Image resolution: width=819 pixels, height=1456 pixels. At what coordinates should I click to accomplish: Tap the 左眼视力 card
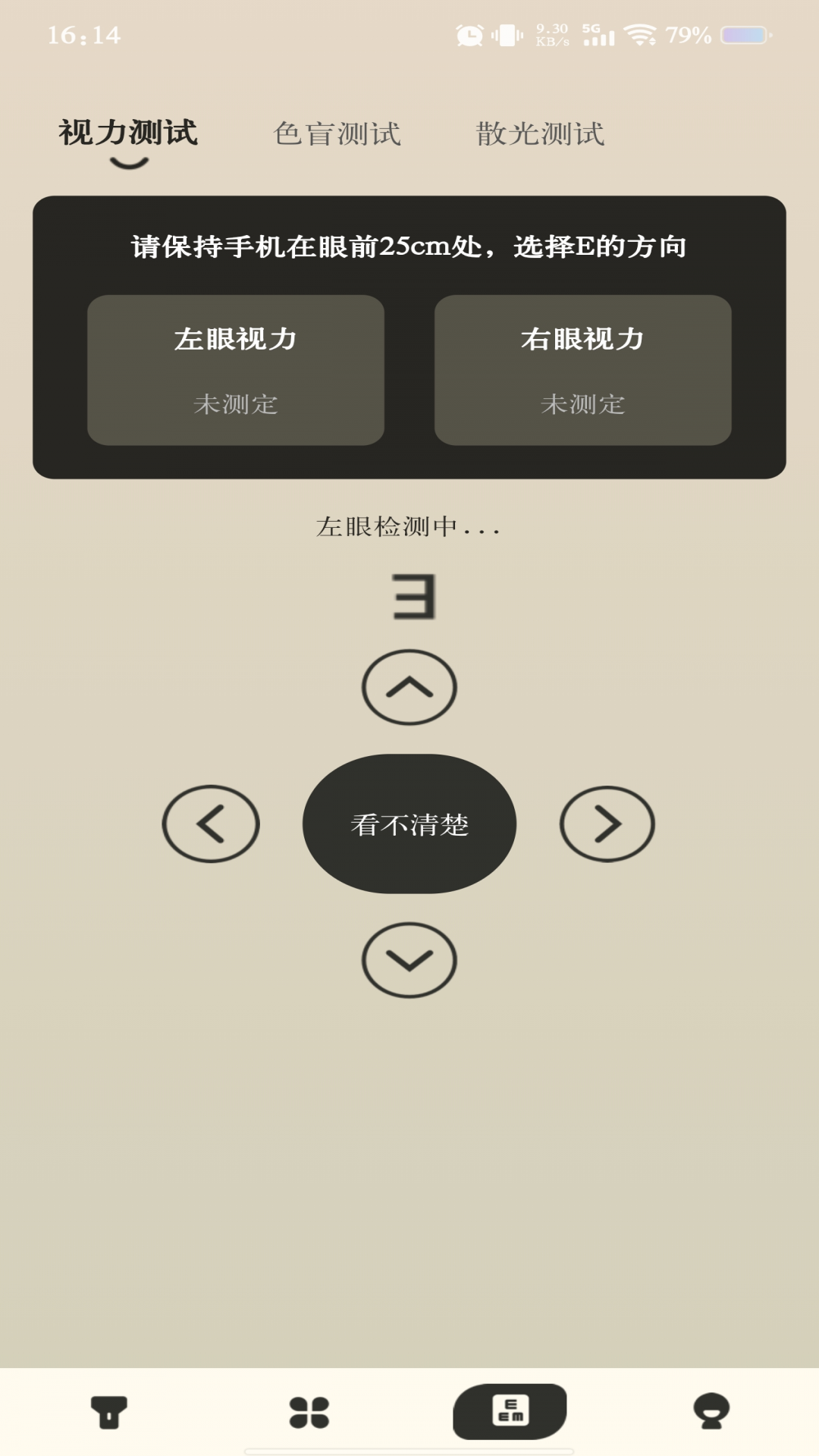point(236,370)
